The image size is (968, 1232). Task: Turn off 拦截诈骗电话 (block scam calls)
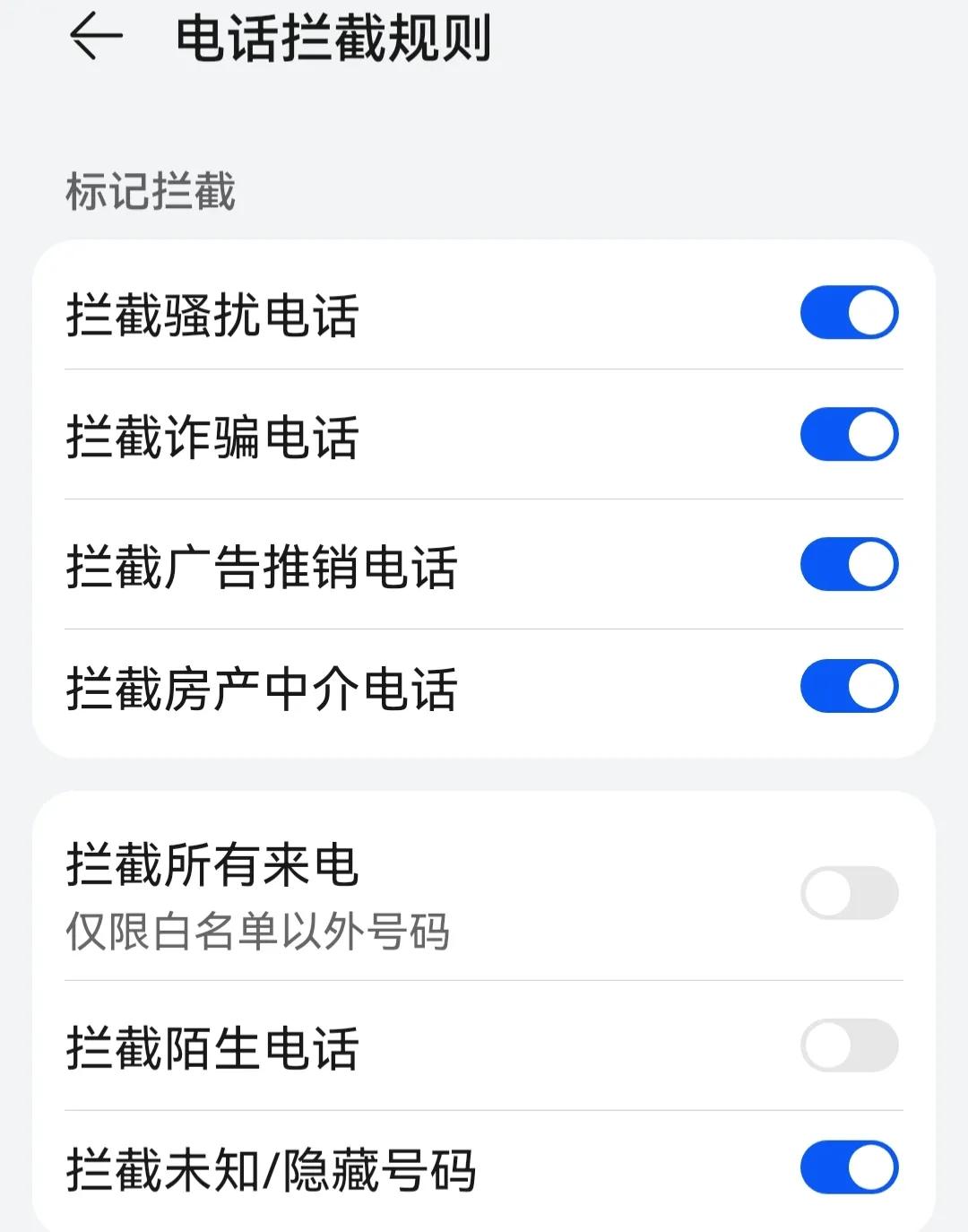click(x=849, y=434)
